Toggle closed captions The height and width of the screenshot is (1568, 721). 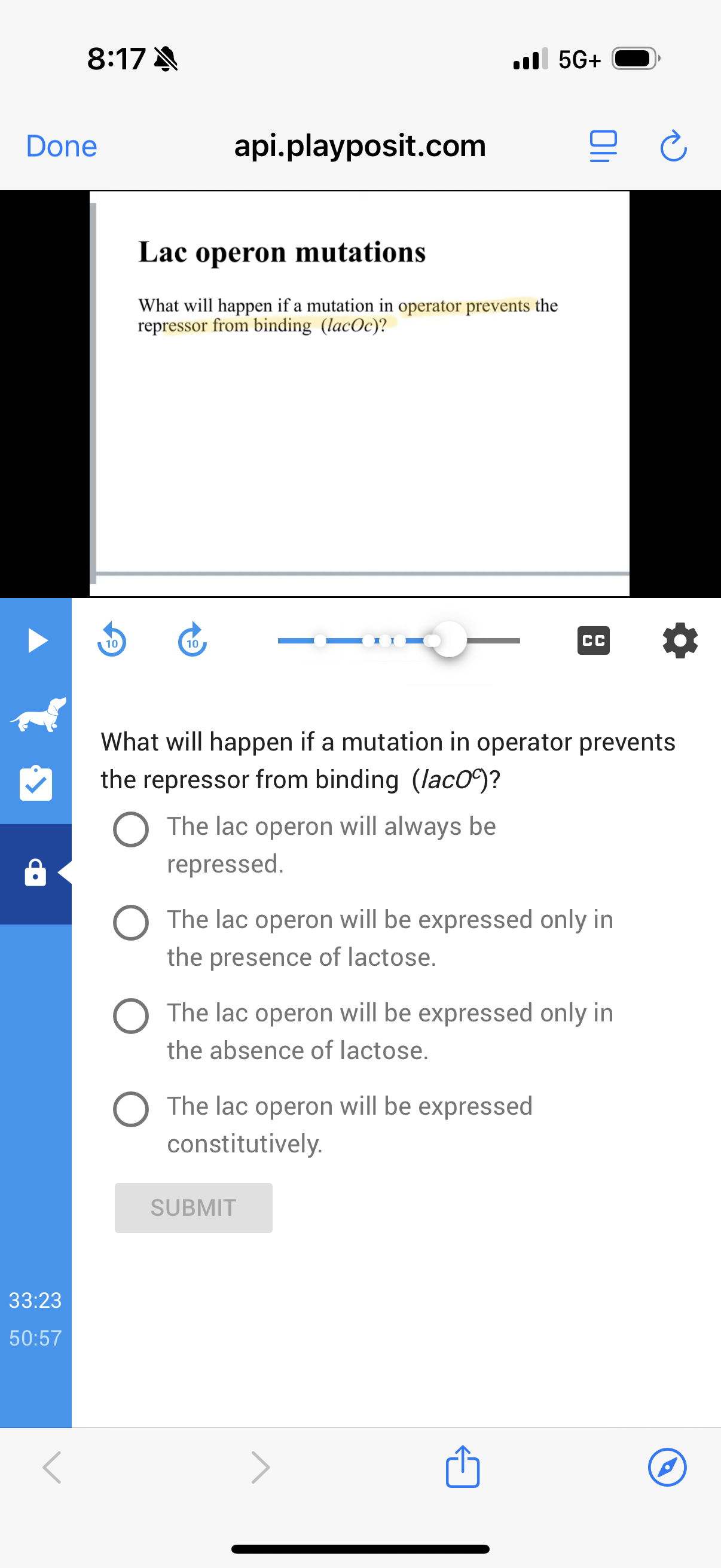[592, 640]
